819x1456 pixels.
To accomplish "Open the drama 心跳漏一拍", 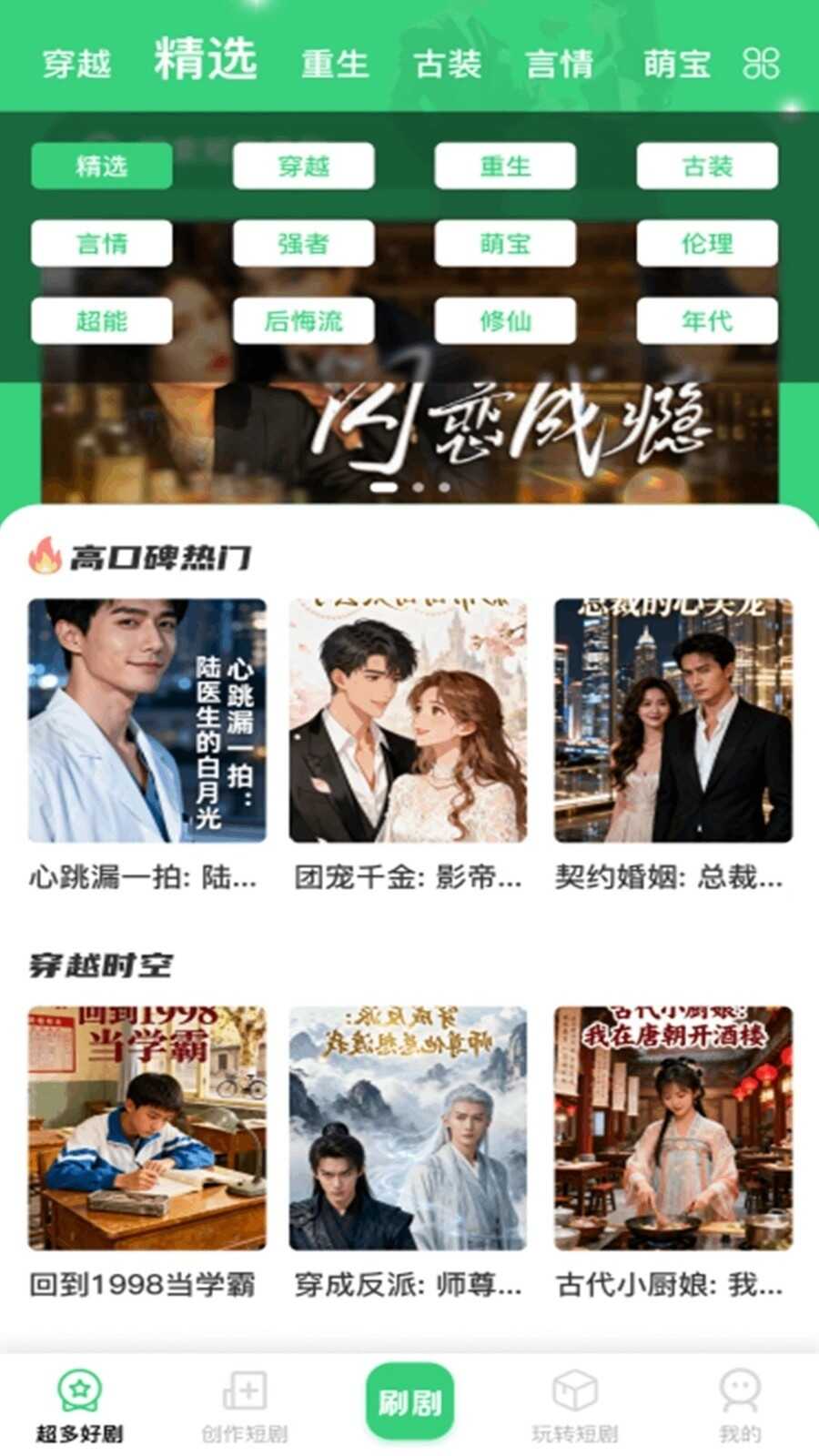I will pyautogui.click(x=147, y=721).
